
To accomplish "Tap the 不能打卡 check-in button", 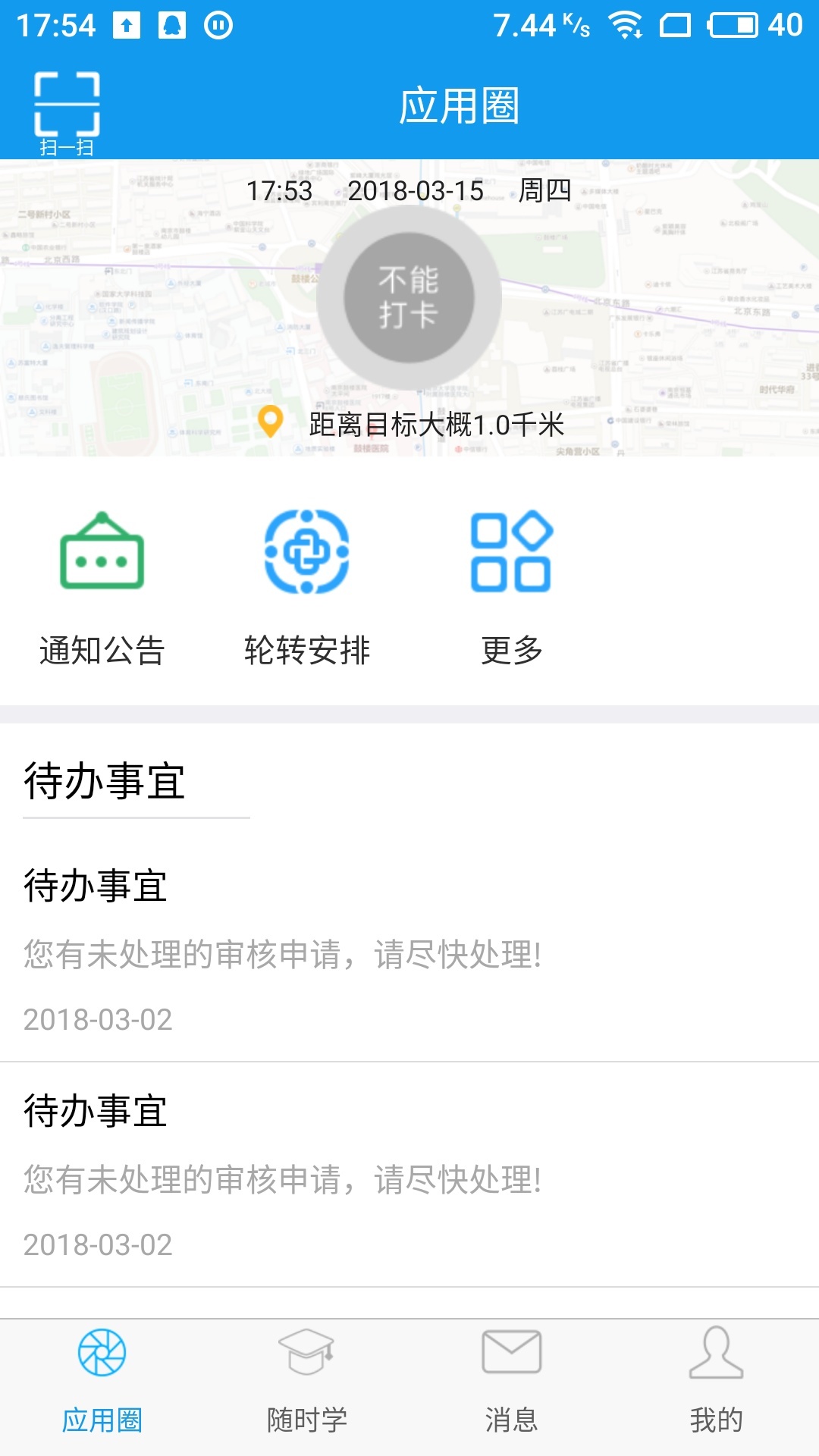I will (x=409, y=297).
